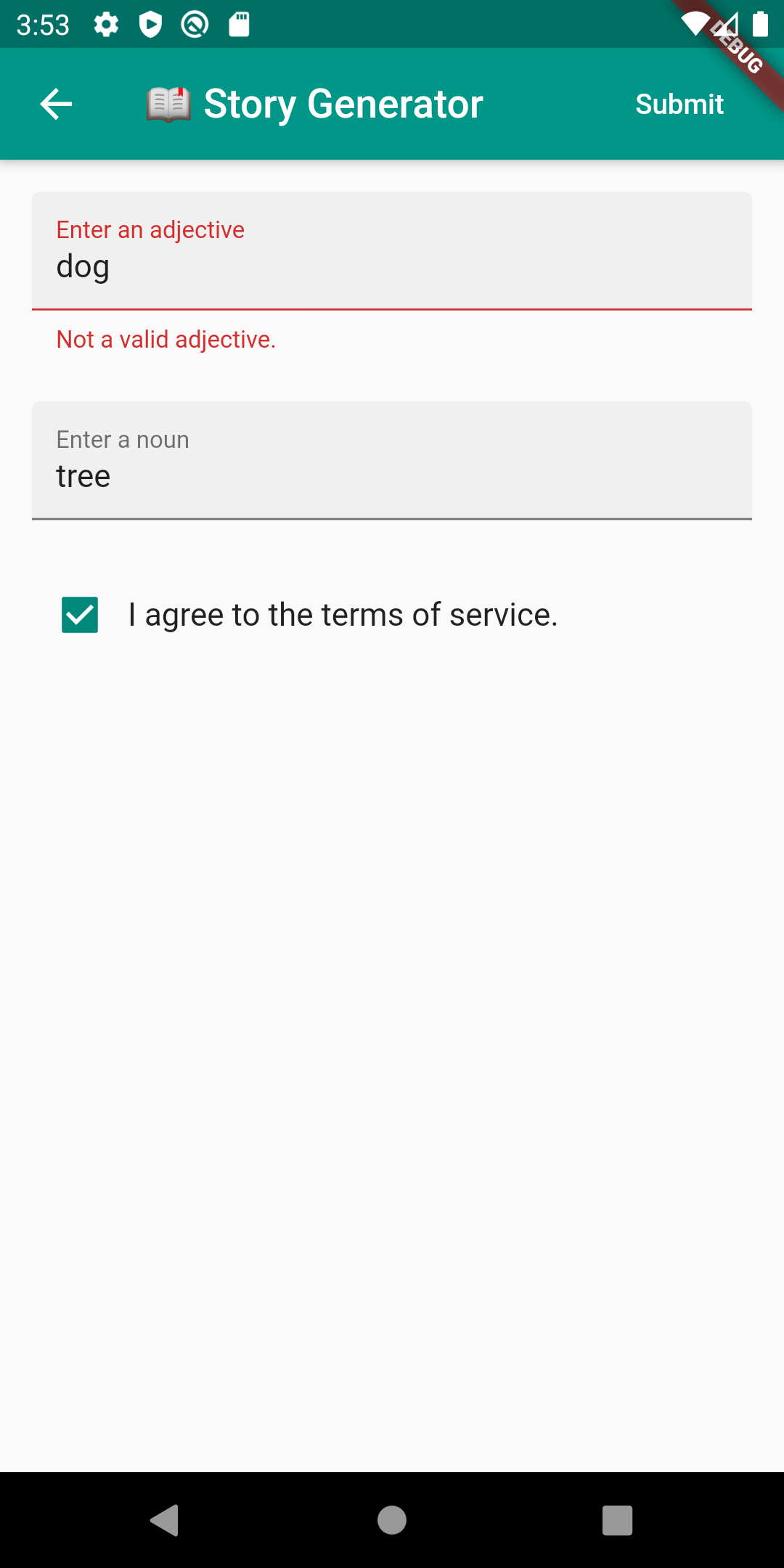Go back using the app bar arrow

coord(56,104)
